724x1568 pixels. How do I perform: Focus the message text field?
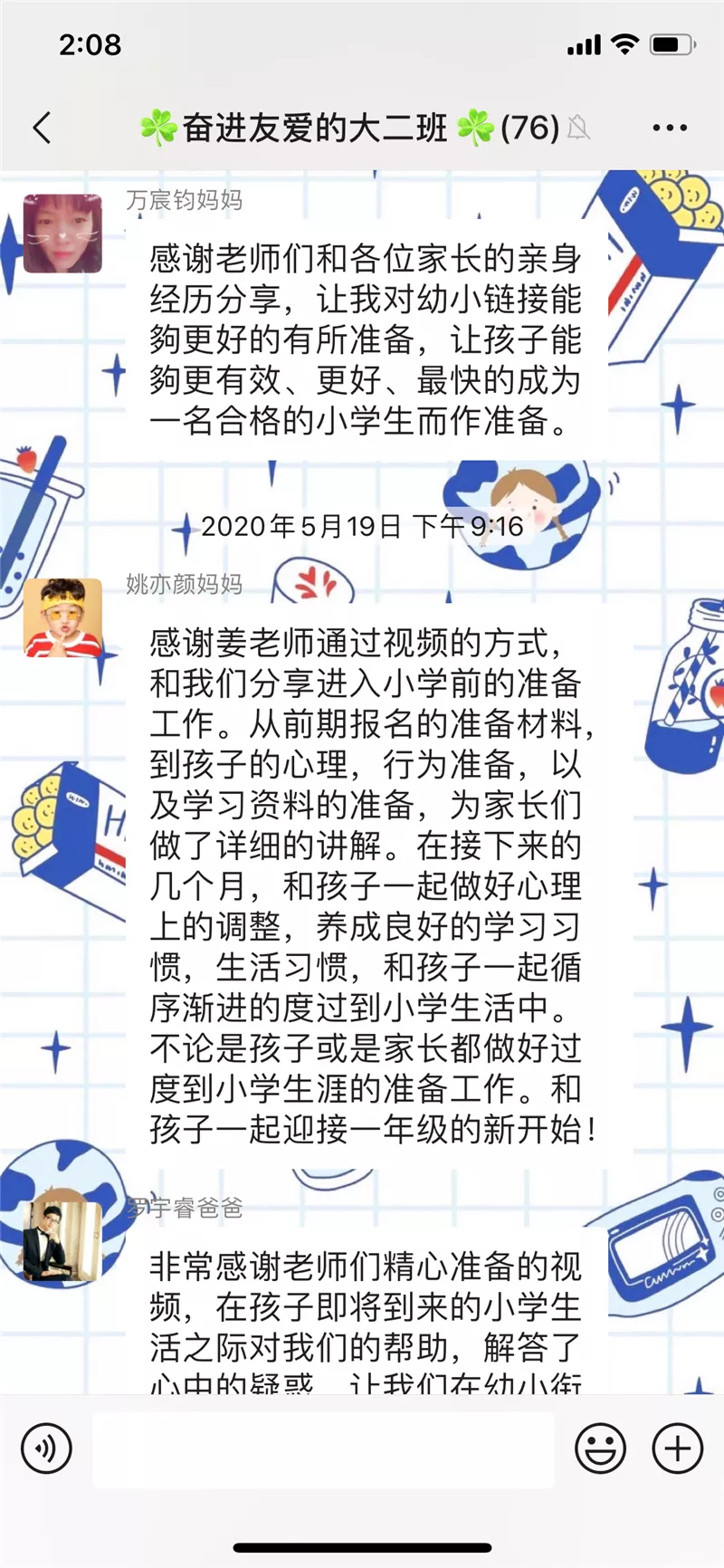(x=323, y=1448)
